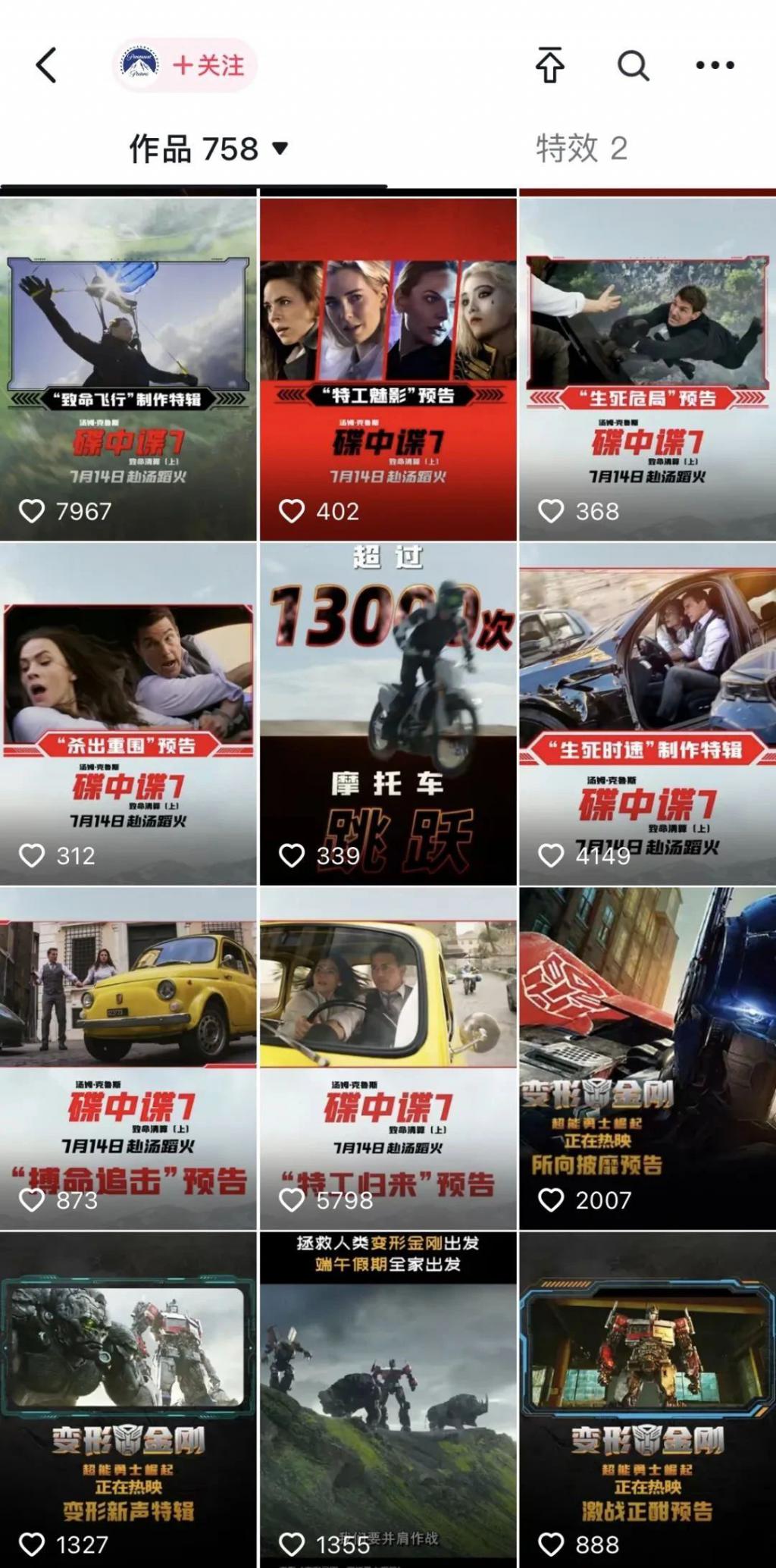Watch the 激战正酣预告 video
The height and width of the screenshot is (1568, 776).
point(647,1399)
